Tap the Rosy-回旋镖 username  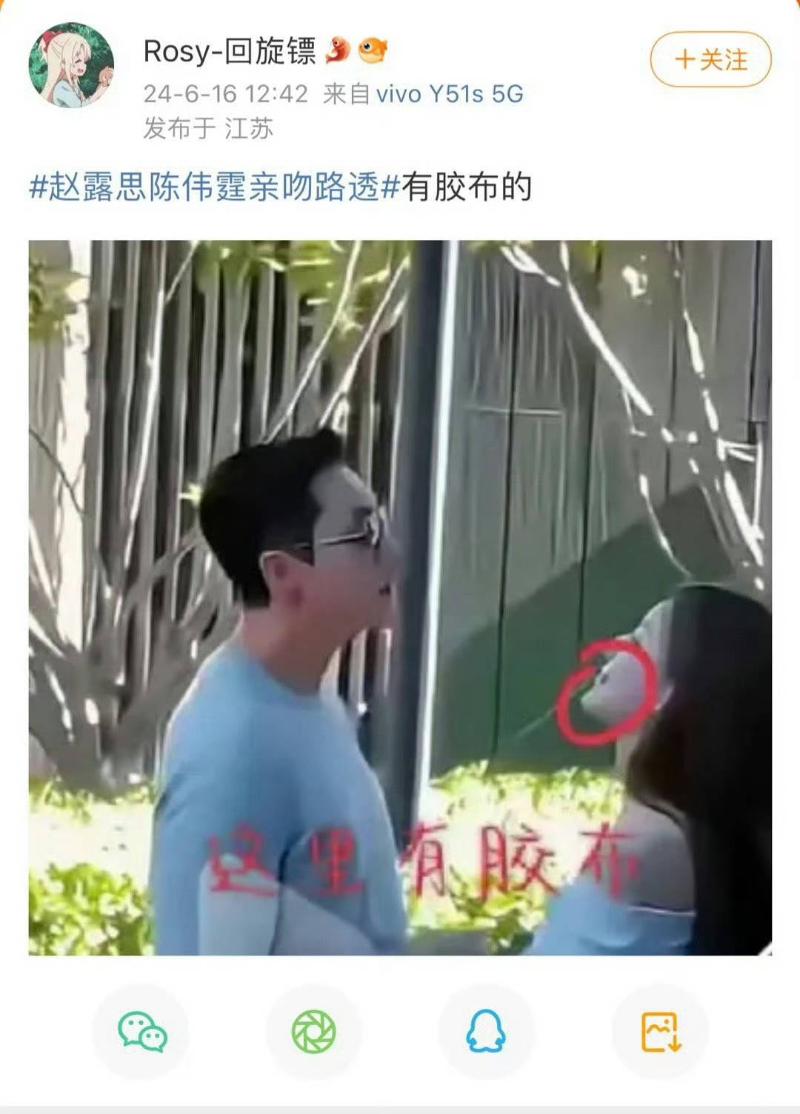pyautogui.click(x=230, y=51)
